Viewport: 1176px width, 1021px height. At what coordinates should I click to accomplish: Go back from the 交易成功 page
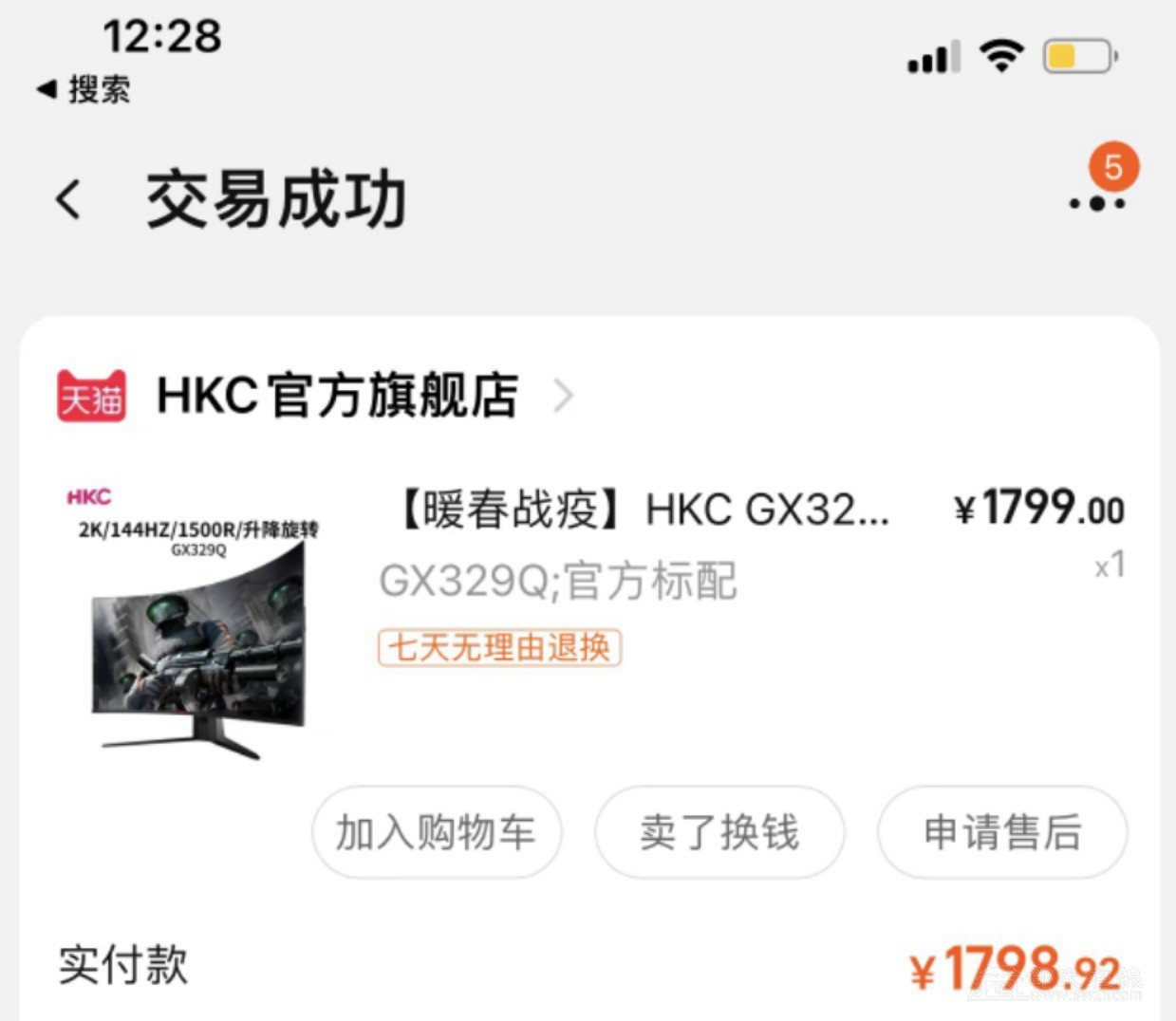click(x=68, y=200)
